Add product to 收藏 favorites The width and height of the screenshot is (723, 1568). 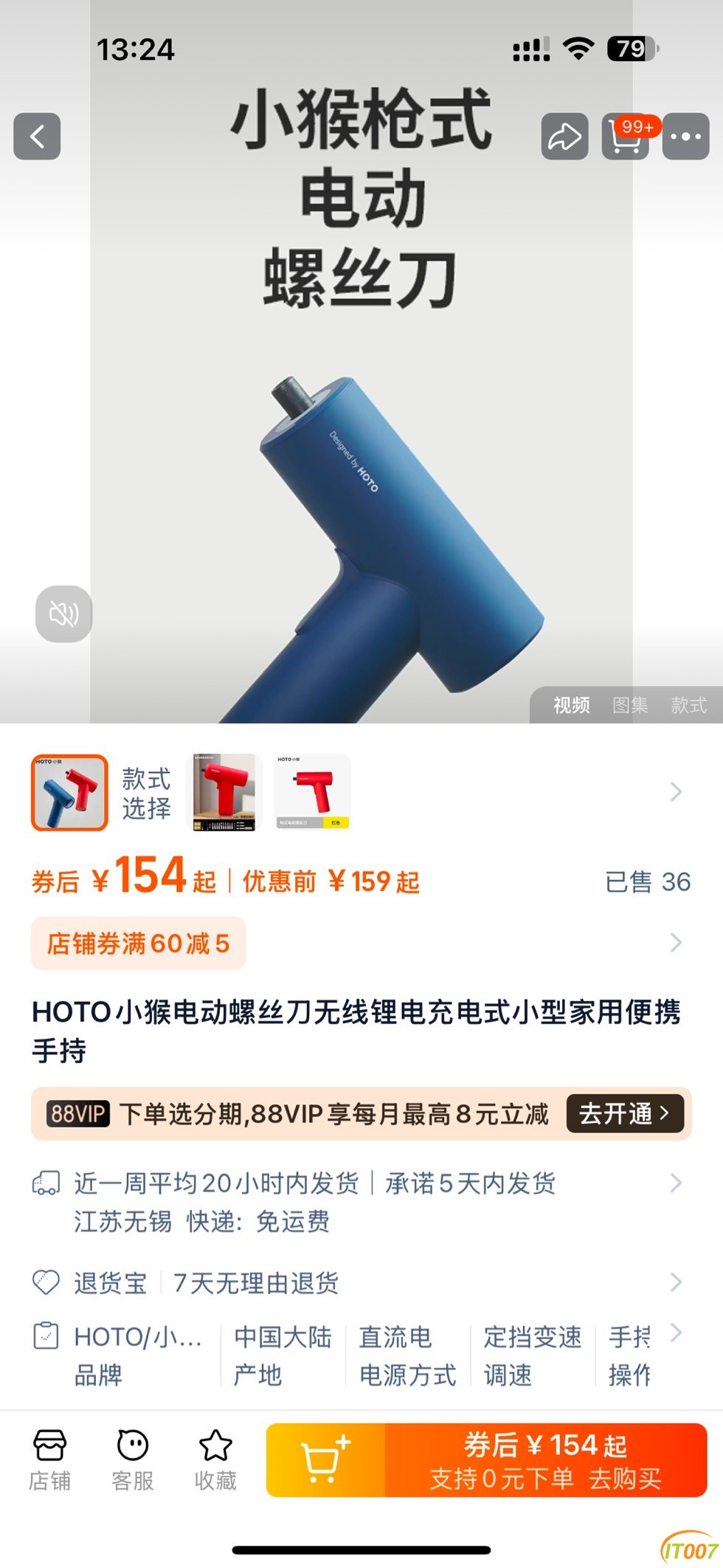point(215,1460)
